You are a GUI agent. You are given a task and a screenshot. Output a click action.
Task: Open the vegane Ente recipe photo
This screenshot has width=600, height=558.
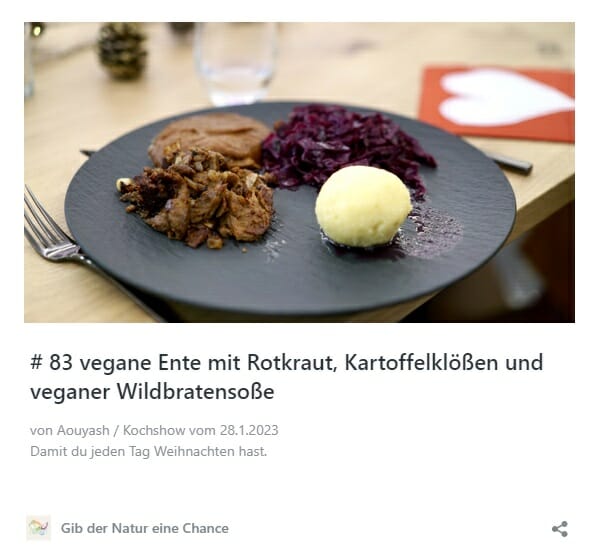(x=299, y=172)
